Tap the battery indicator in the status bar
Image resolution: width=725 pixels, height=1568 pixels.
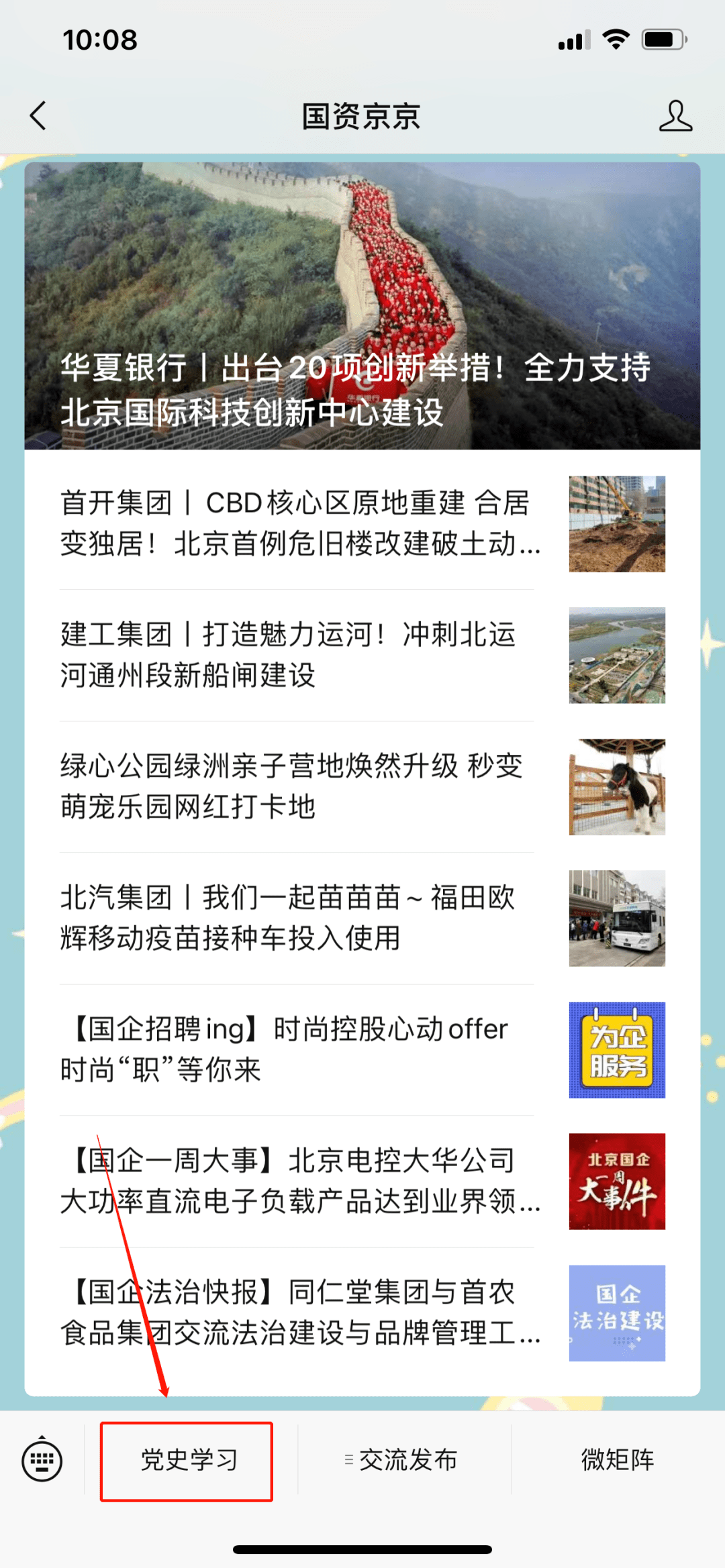(663, 40)
